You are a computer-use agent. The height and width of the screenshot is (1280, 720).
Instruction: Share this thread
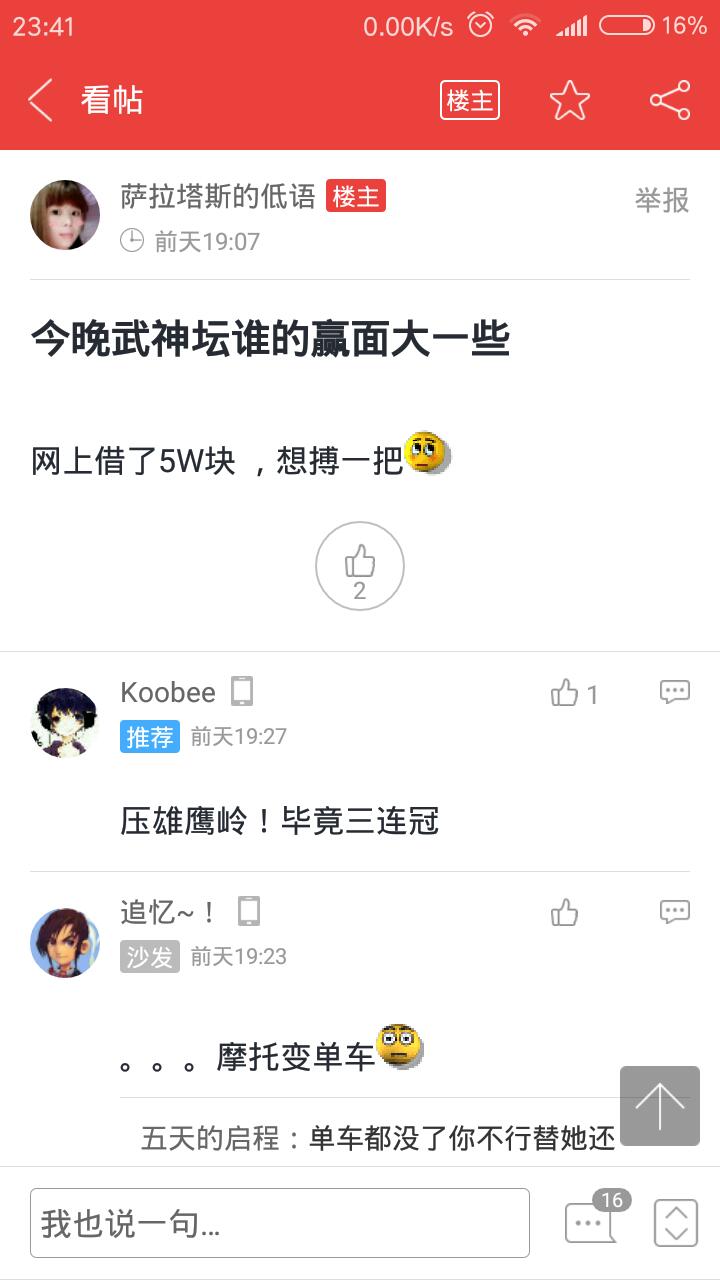(669, 101)
